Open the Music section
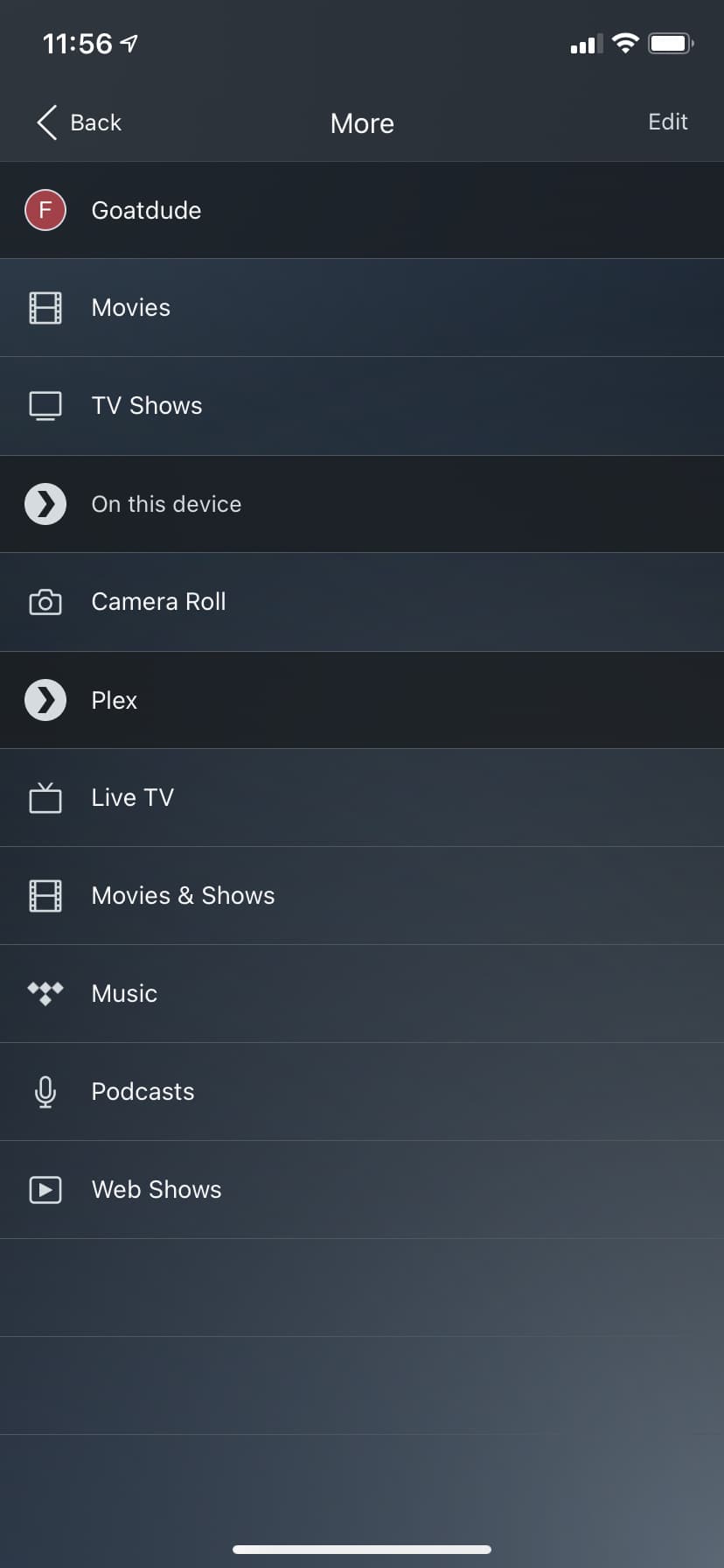Screen dimensions: 724x1568 click(124, 993)
